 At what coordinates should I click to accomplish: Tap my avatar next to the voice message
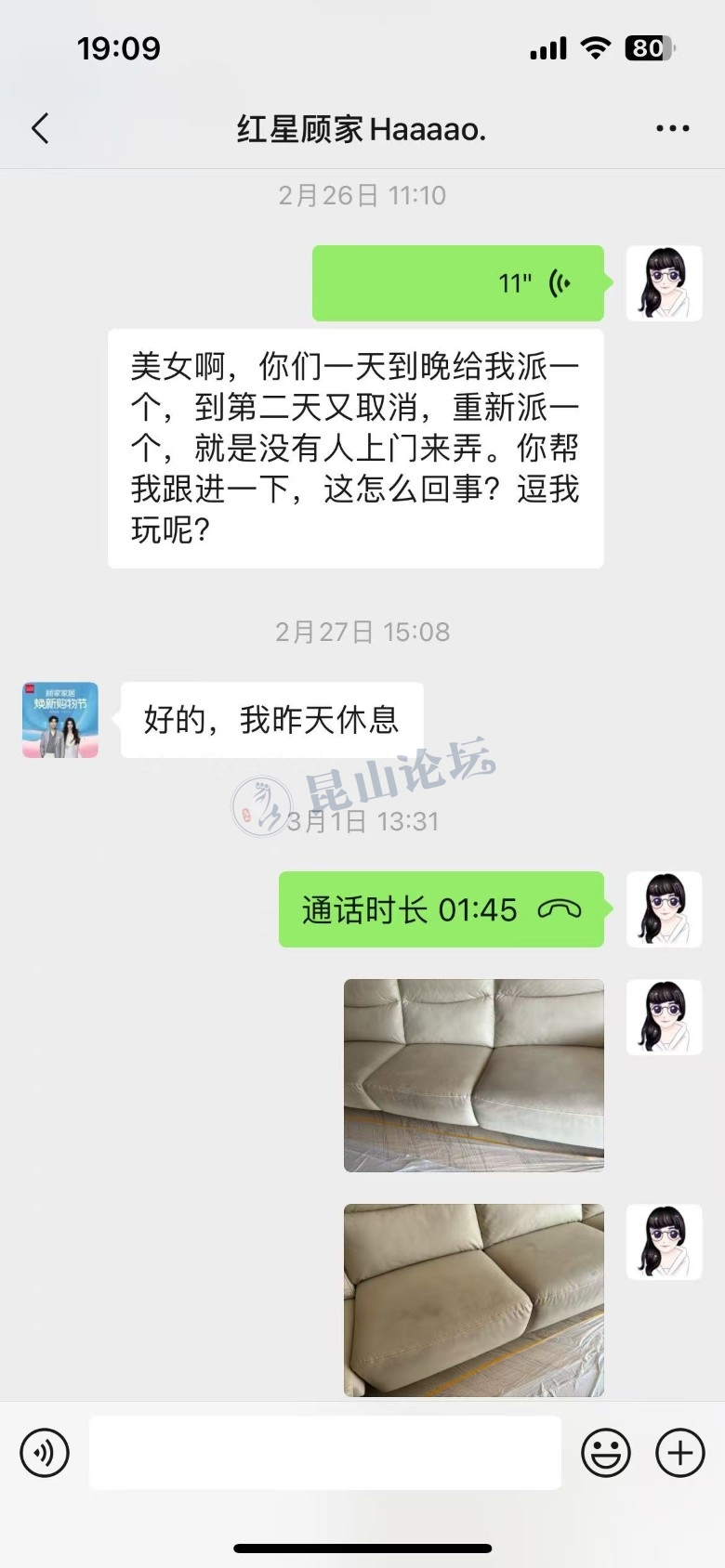coord(664,283)
